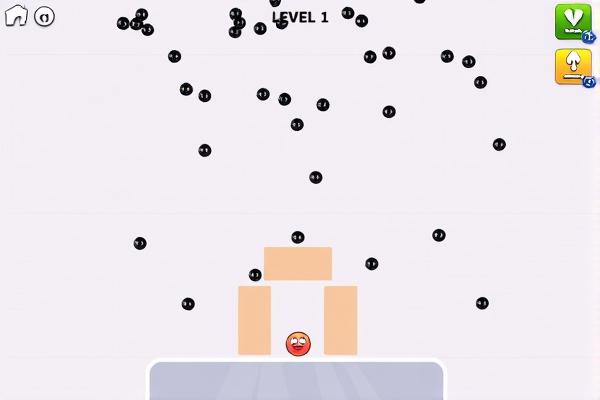Tap the green power-up button
This screenshot has width=600, height=400.
pyautogui.click(x=573, y=22)
